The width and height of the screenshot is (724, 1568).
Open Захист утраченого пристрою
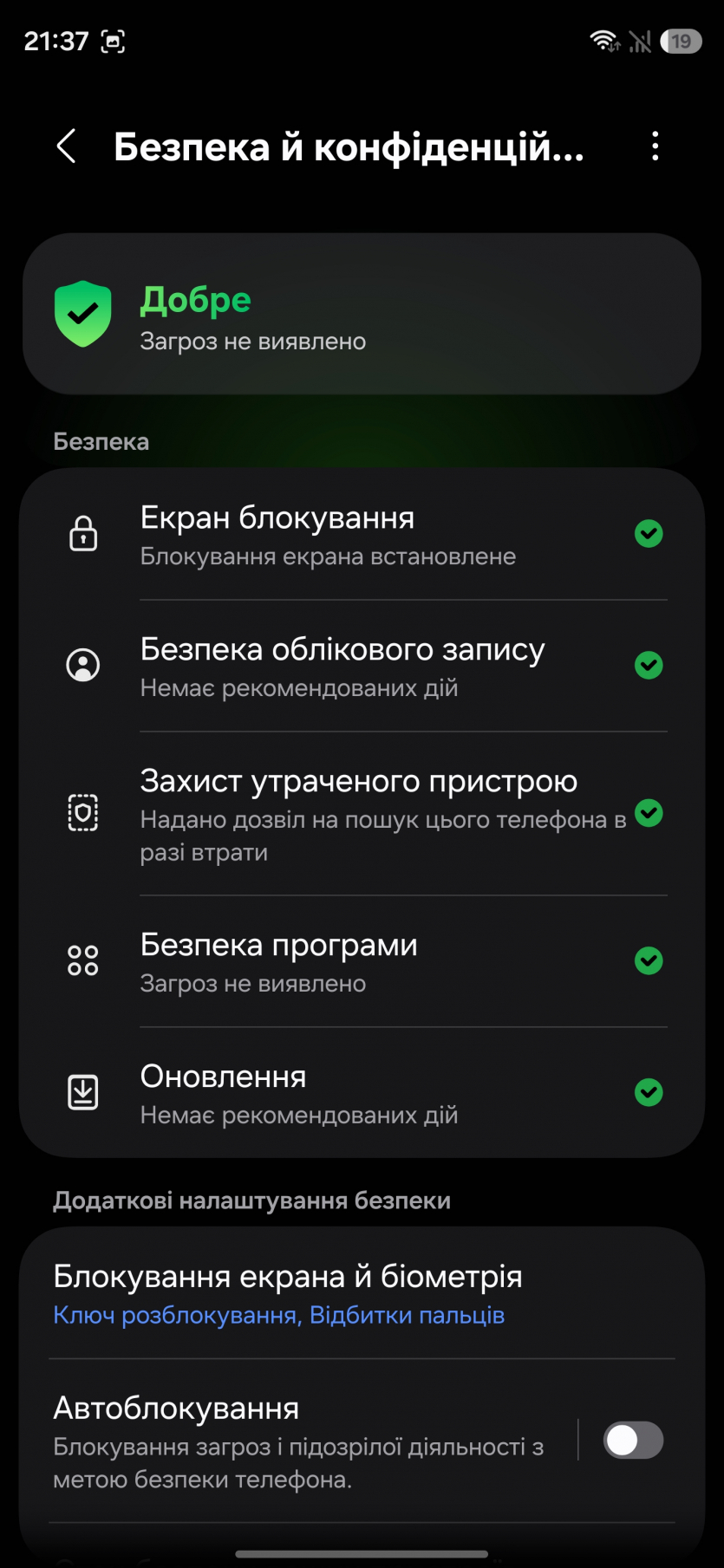pos(362,814)
